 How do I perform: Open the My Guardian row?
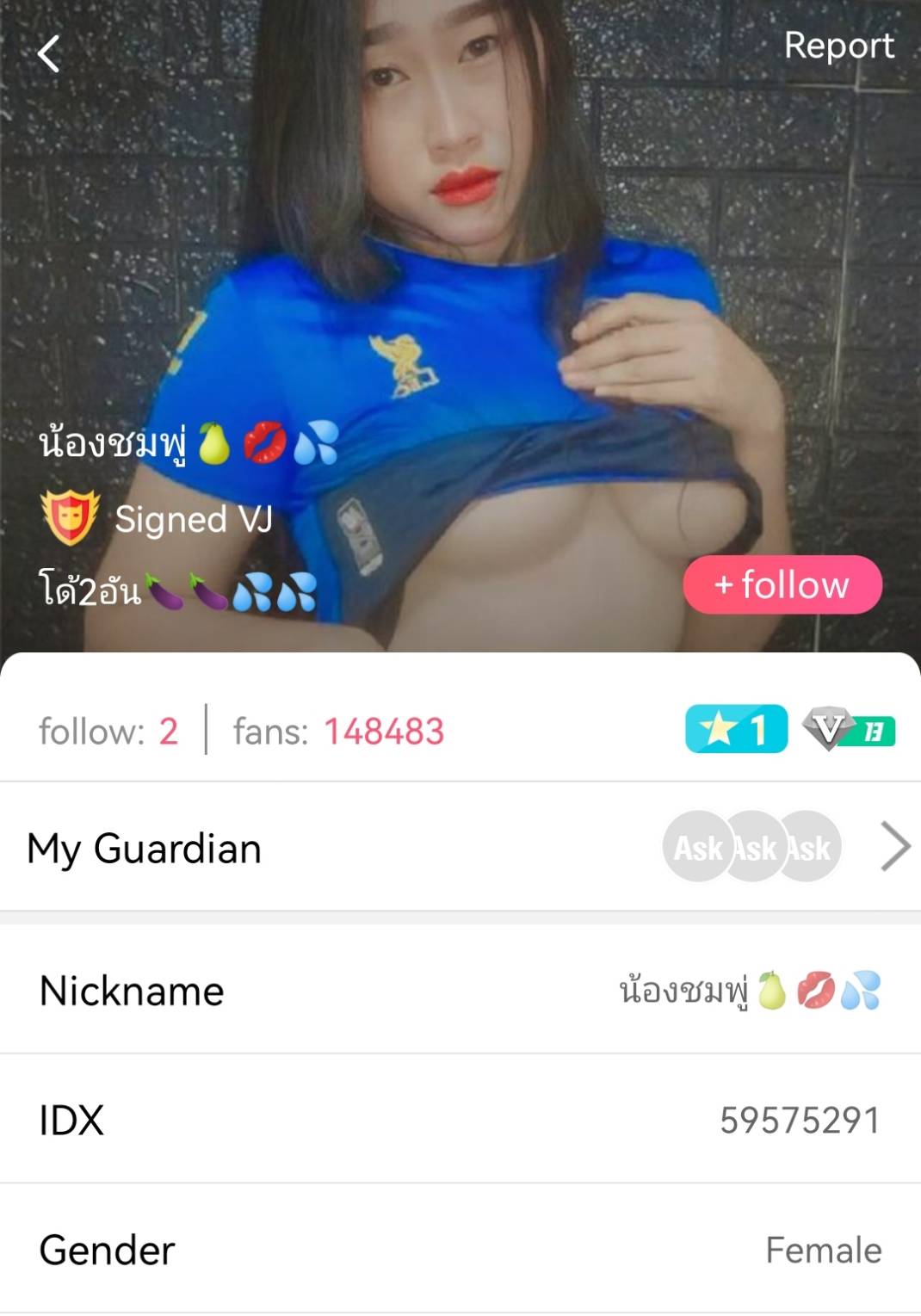point(460,847)
